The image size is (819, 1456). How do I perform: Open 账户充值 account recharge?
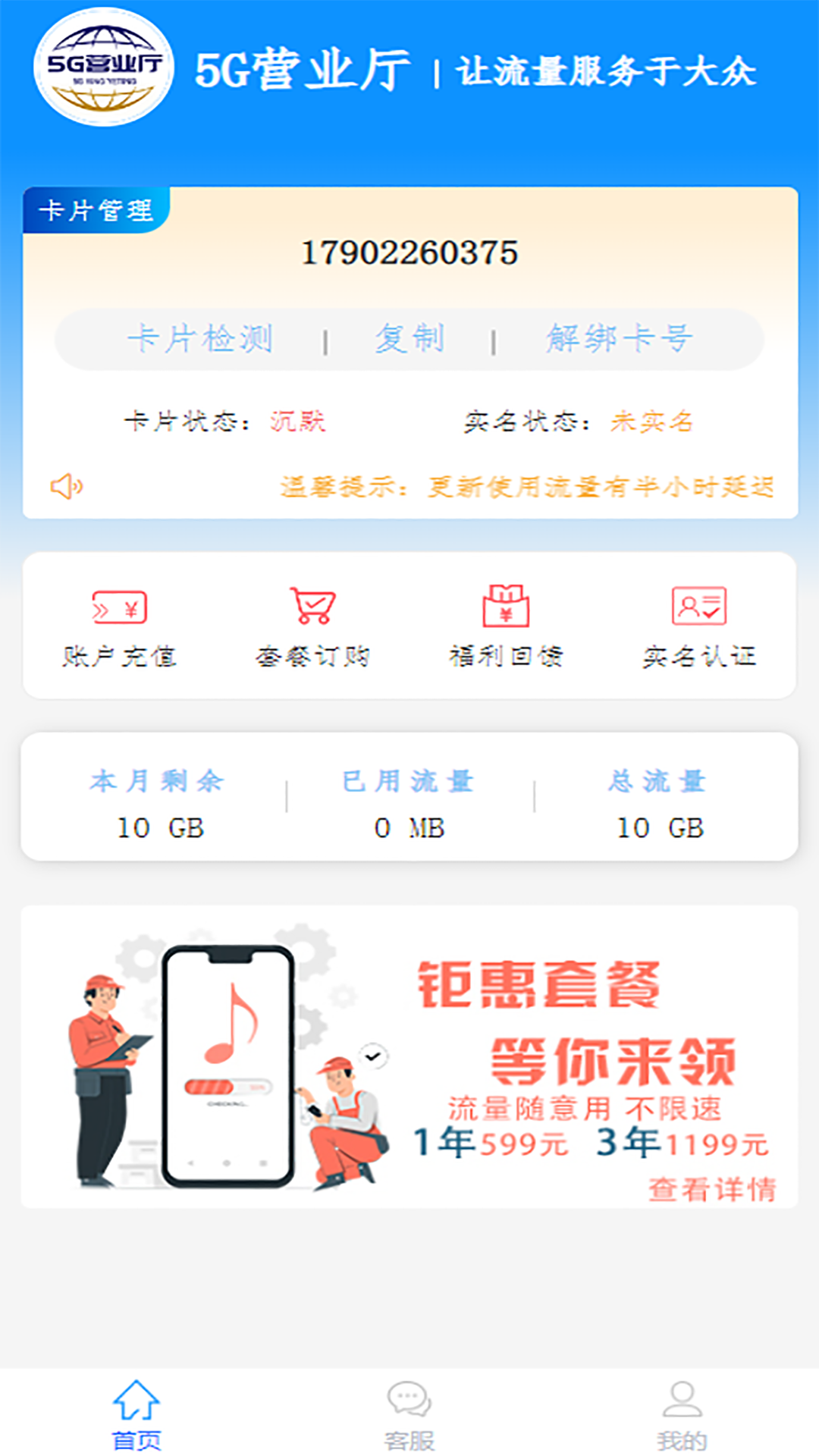tap(120, 626)
